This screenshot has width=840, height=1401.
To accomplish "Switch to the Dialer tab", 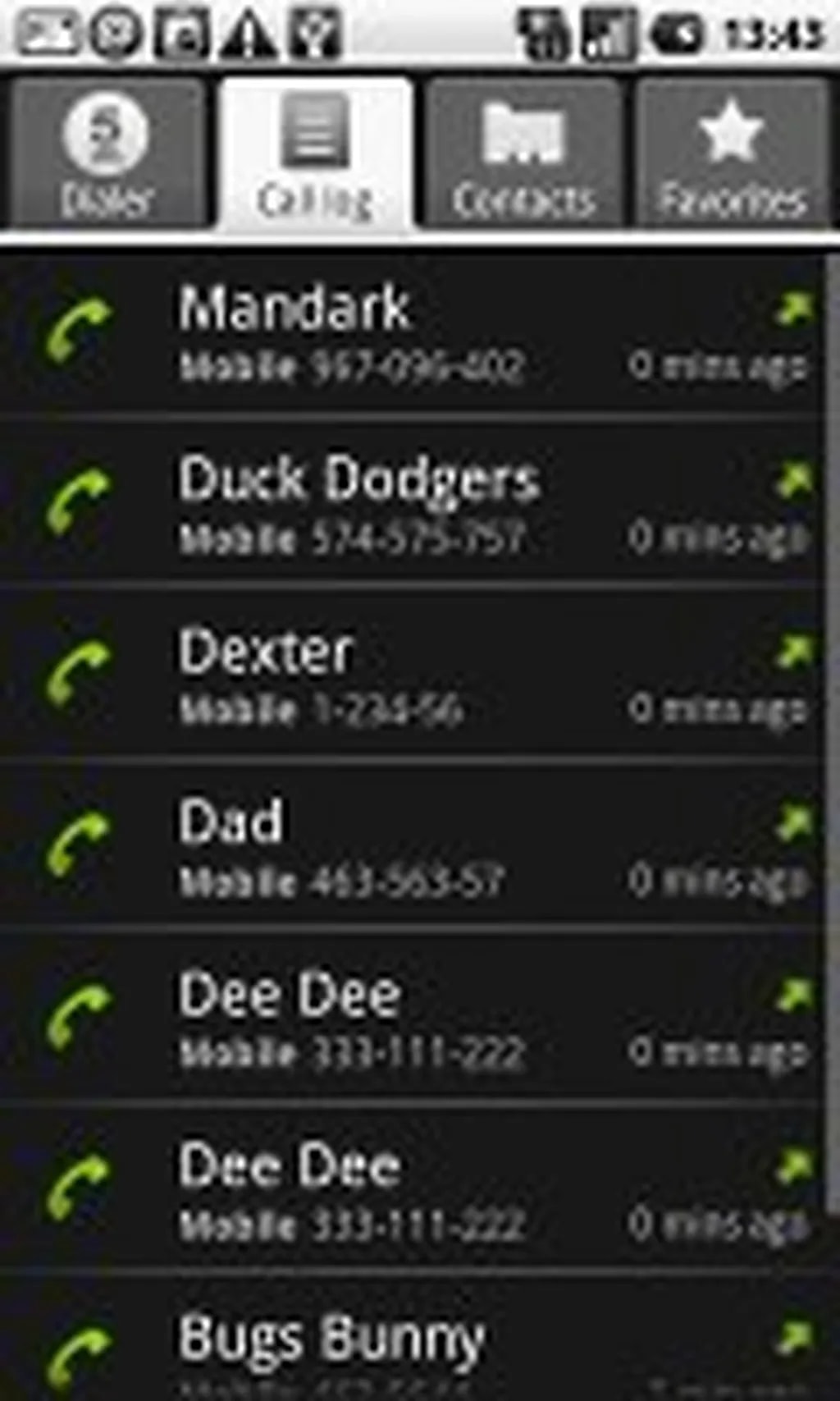I will coord(107,154).
